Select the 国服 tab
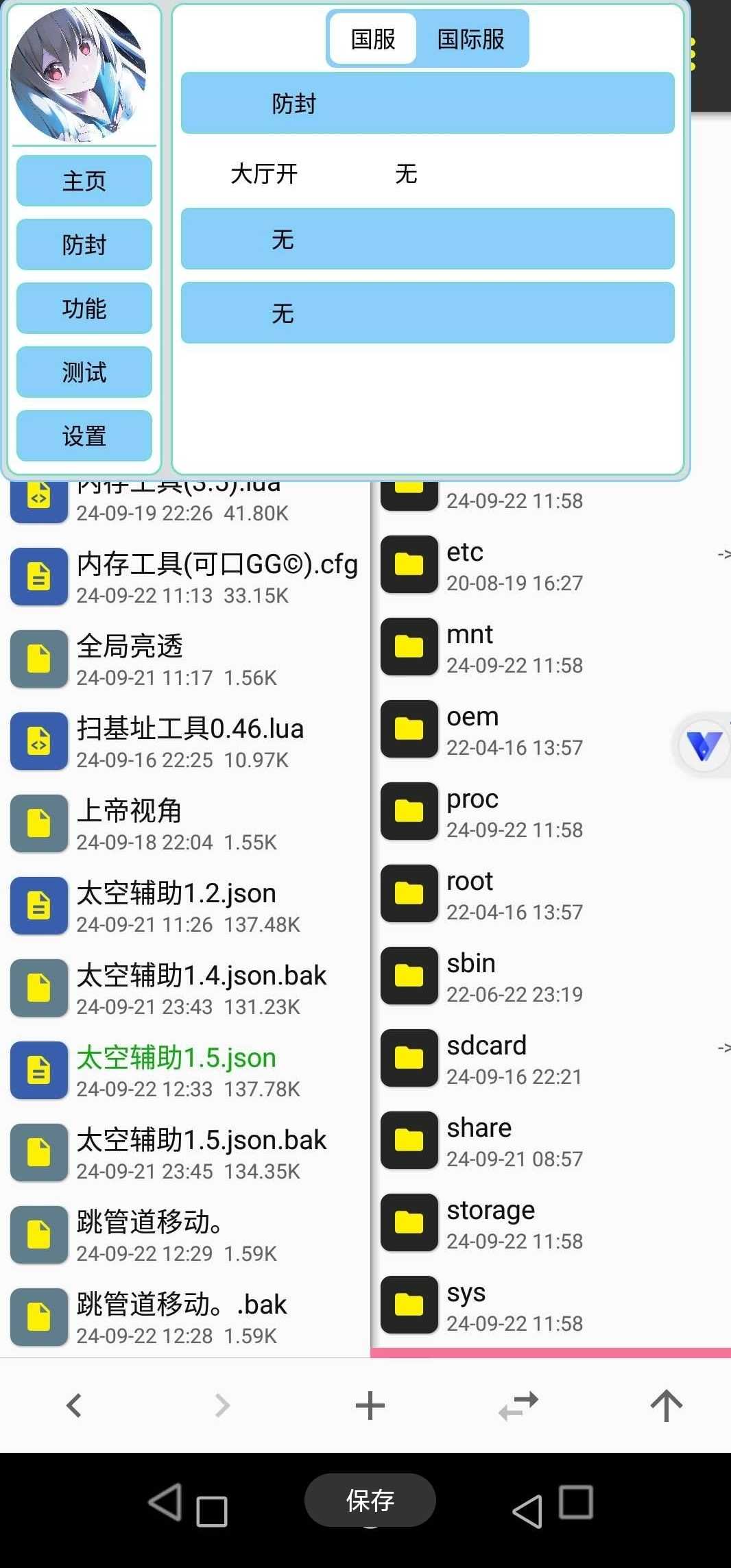Screen dimensions: 731x1568 372,39
